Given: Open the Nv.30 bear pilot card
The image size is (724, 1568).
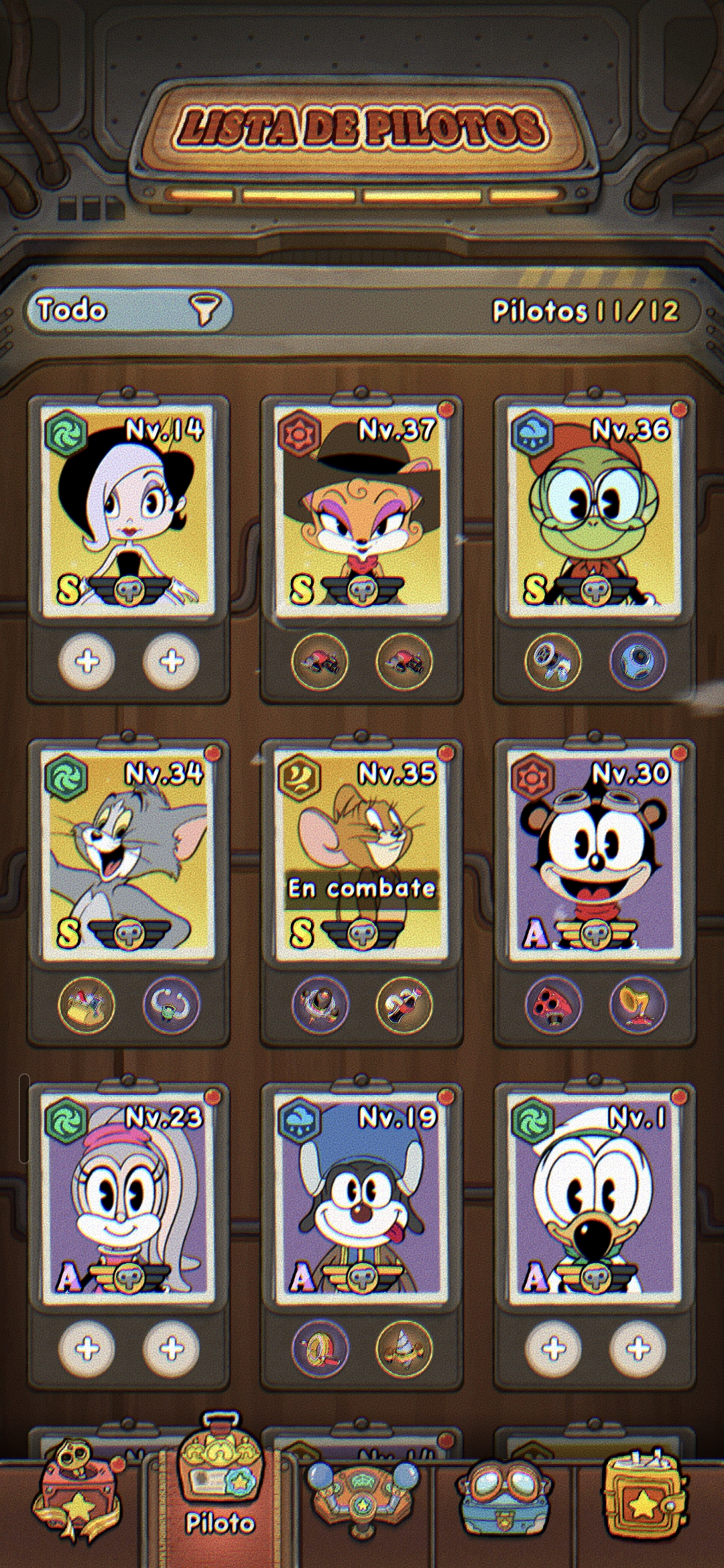Looking at the screenshot, I should pyautogui.click(x=594, y=854).
